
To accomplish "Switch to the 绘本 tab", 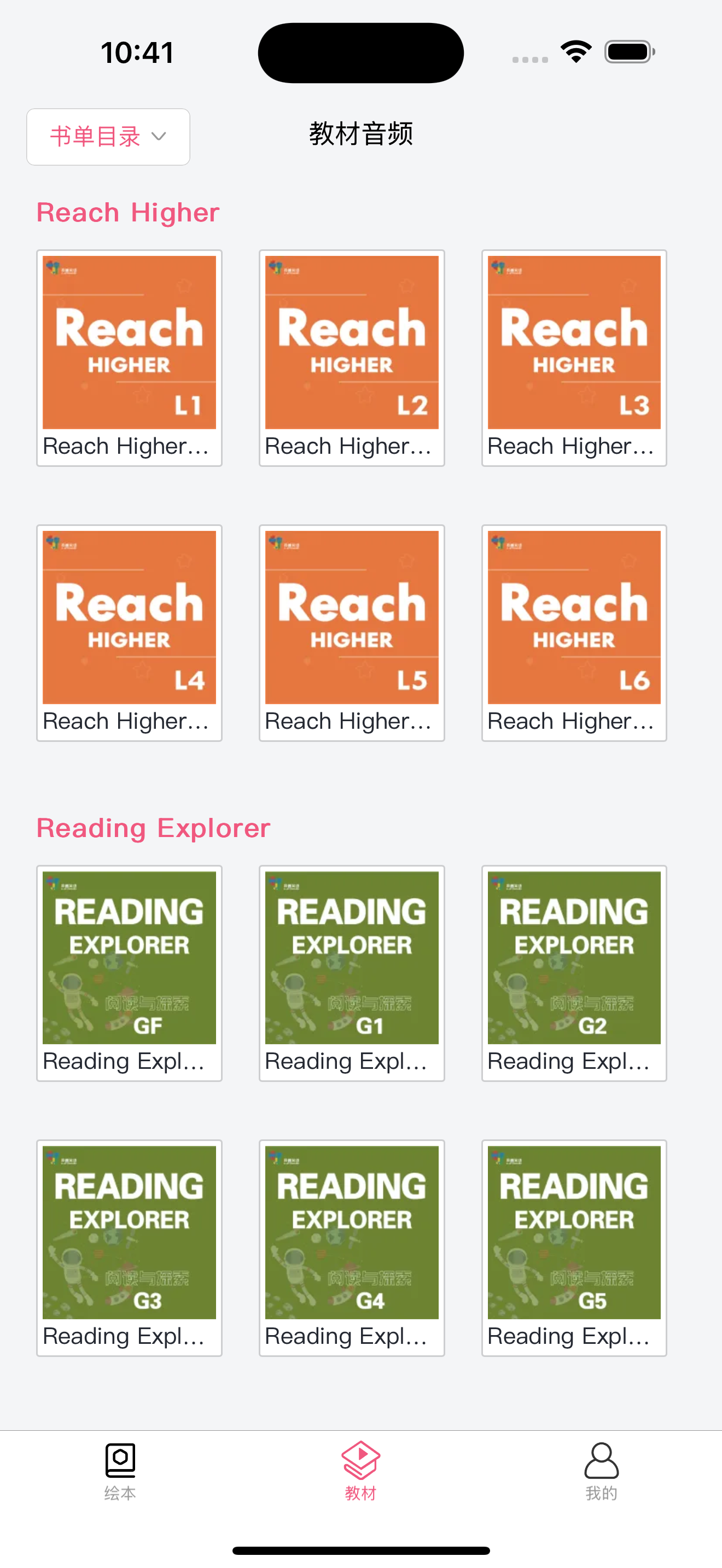I will click(x=120, y=1471).
